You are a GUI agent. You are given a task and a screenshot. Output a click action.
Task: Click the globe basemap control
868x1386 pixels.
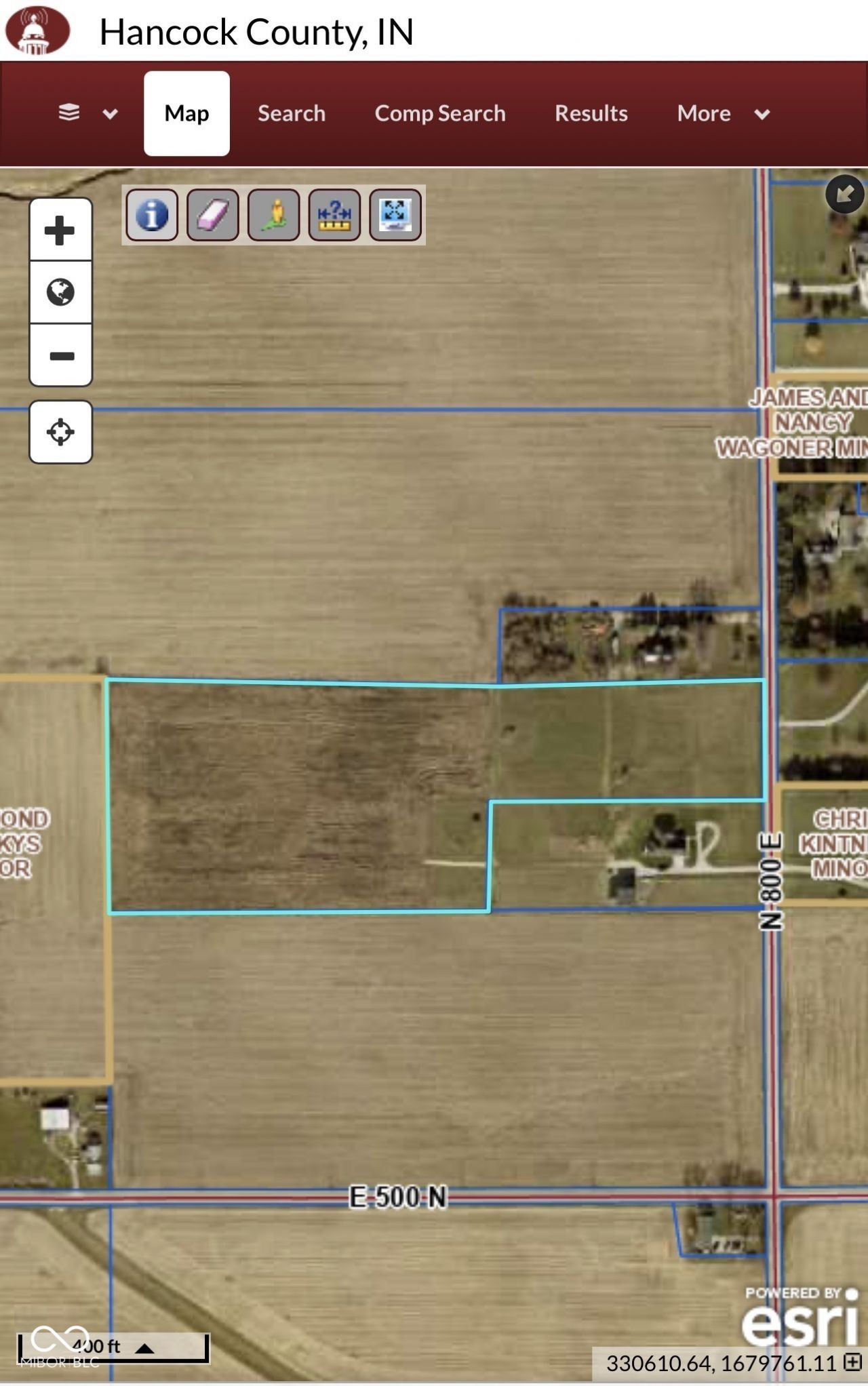pyautogui.click(x=60, y=292)
